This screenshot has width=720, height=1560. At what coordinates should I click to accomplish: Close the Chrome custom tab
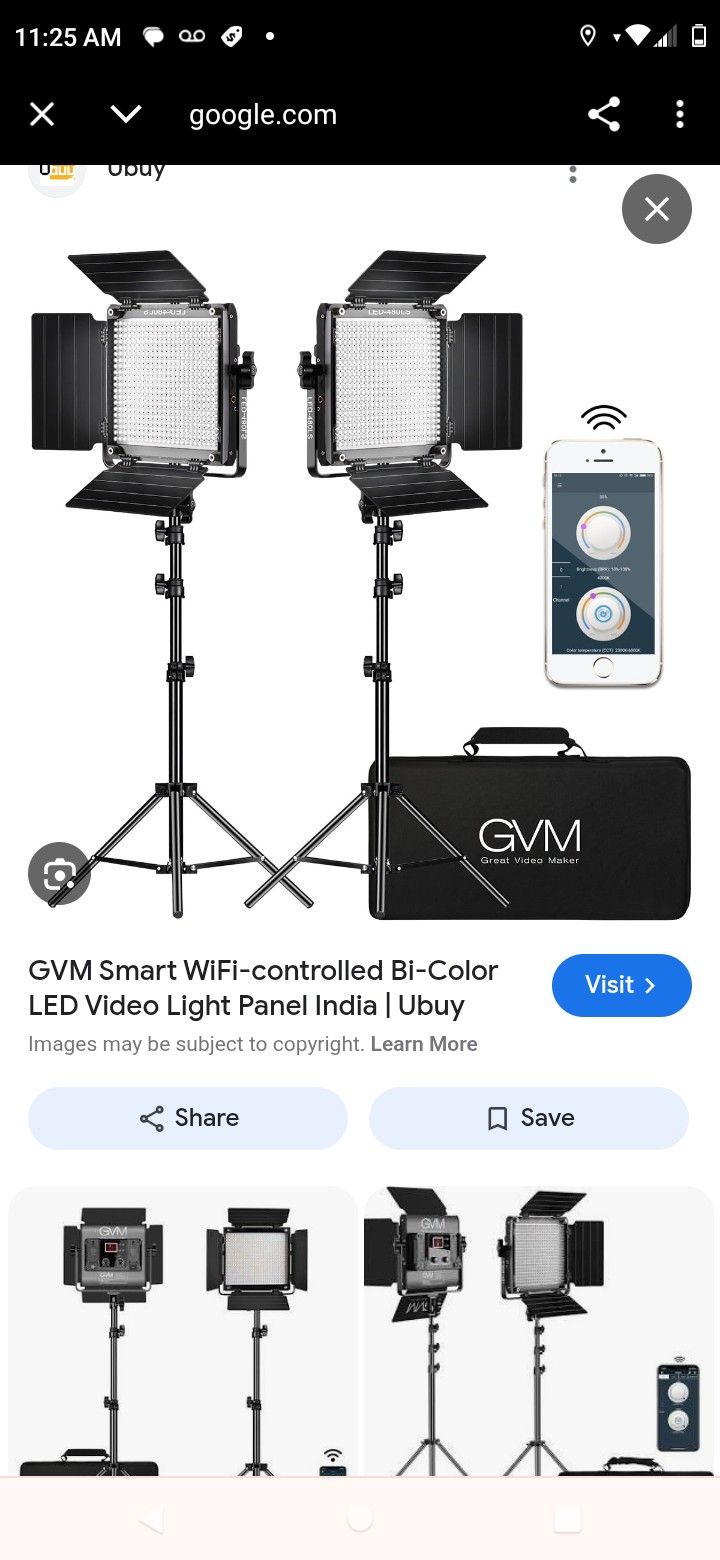(42, 115)
